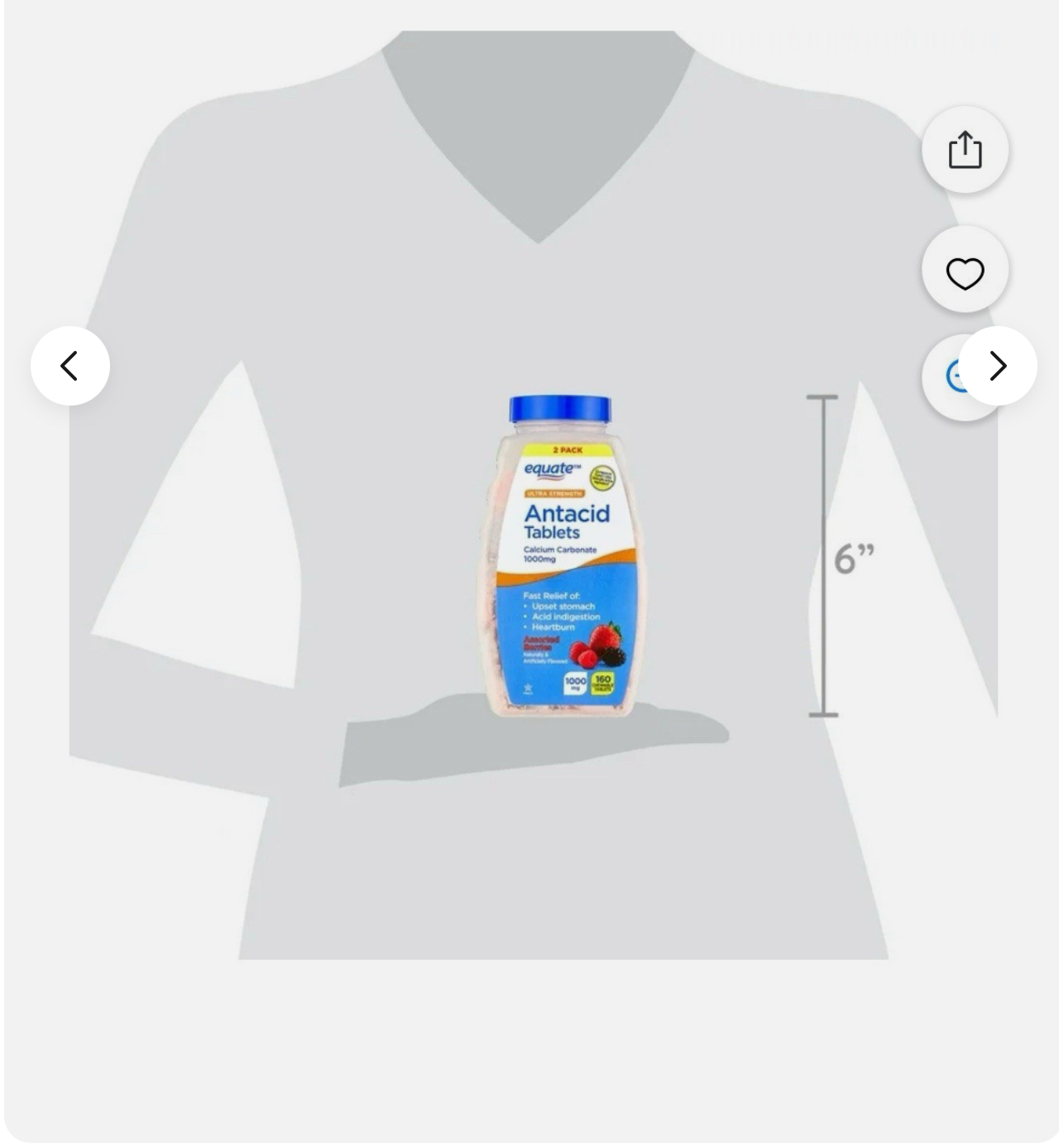1059x1148 pixels.
Task: Go to the previous product image
Action: tap(70, 366)
